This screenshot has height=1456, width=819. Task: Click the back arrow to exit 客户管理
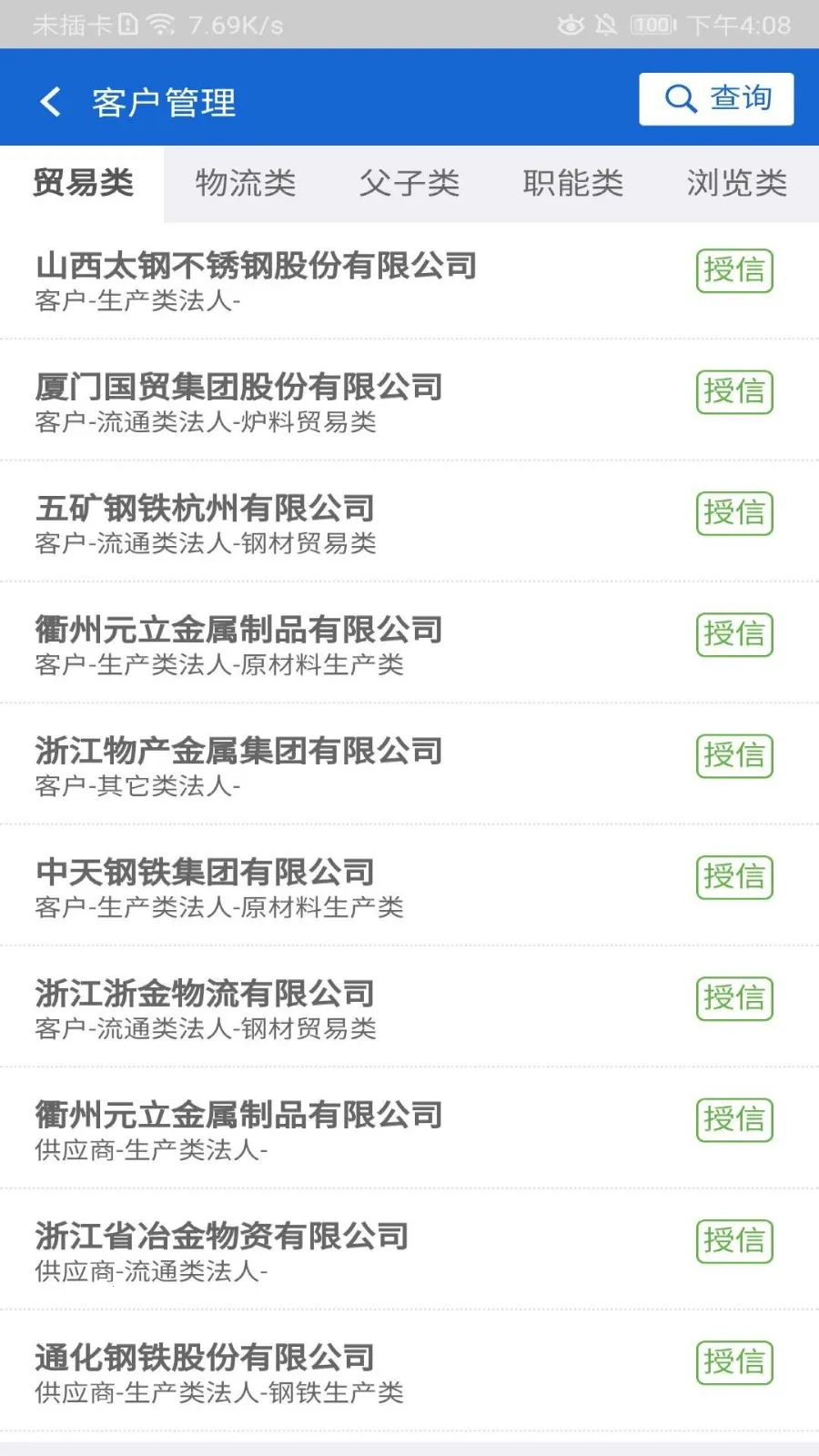pyautogui.click(x=52, y=100)
